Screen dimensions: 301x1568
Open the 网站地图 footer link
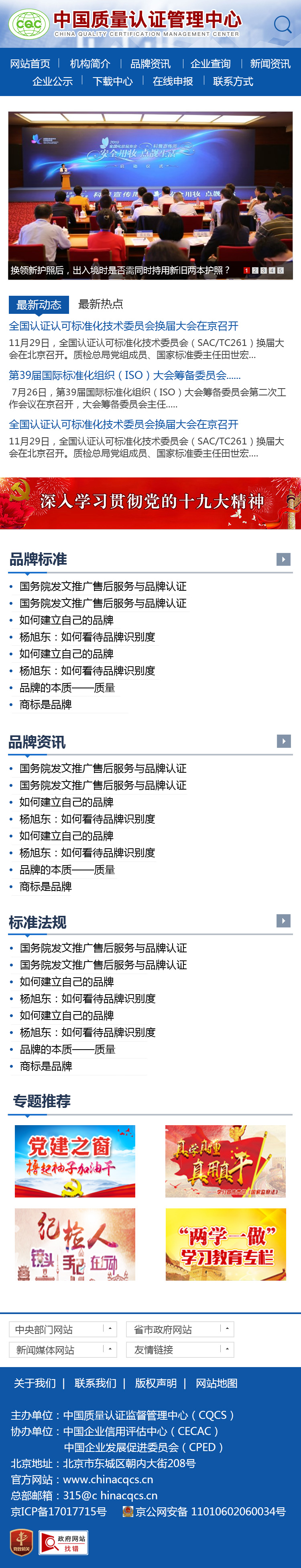coord(216,1383)
